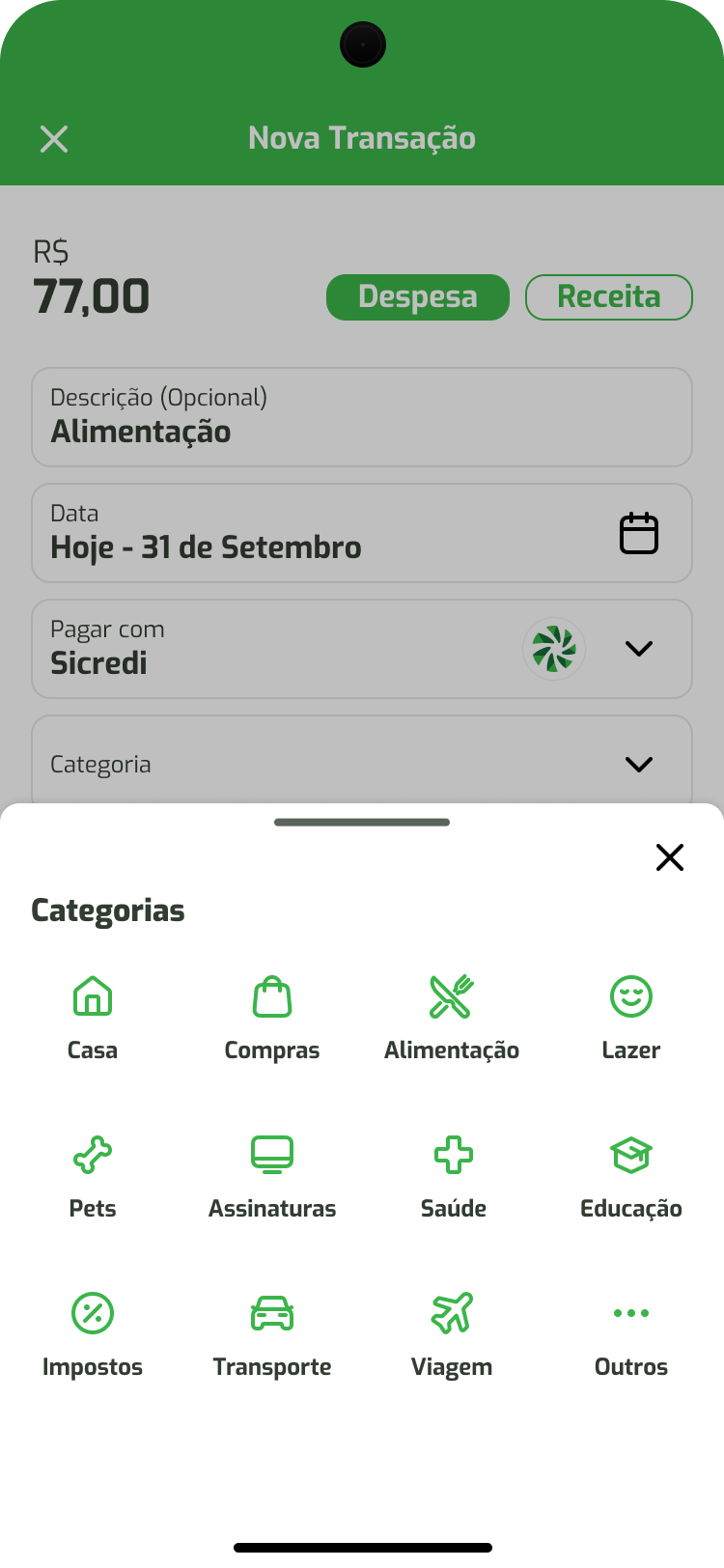
Task: Choose the Pets category
Action: [x=93, y=1176]
